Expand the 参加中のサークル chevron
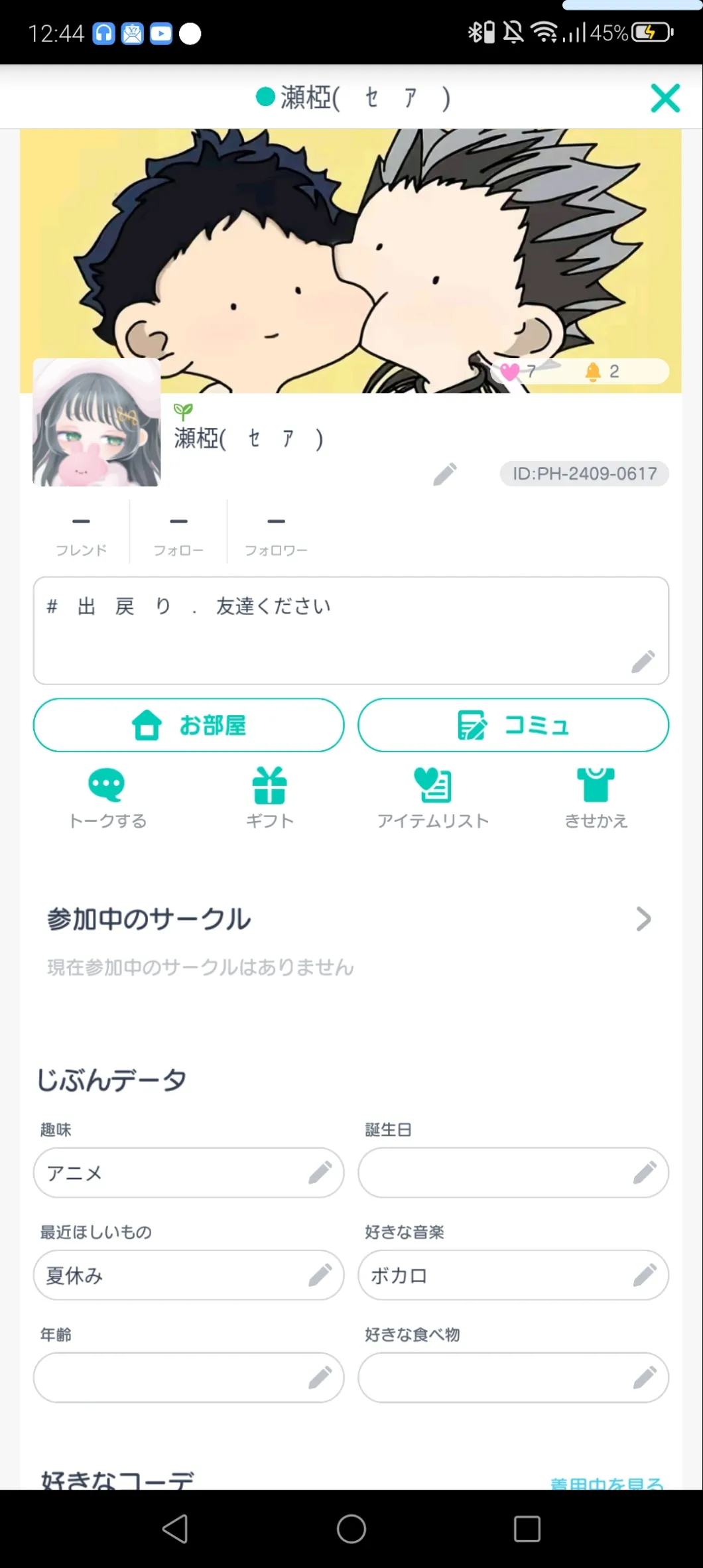The image size is (703, 1568). [643, 919]
